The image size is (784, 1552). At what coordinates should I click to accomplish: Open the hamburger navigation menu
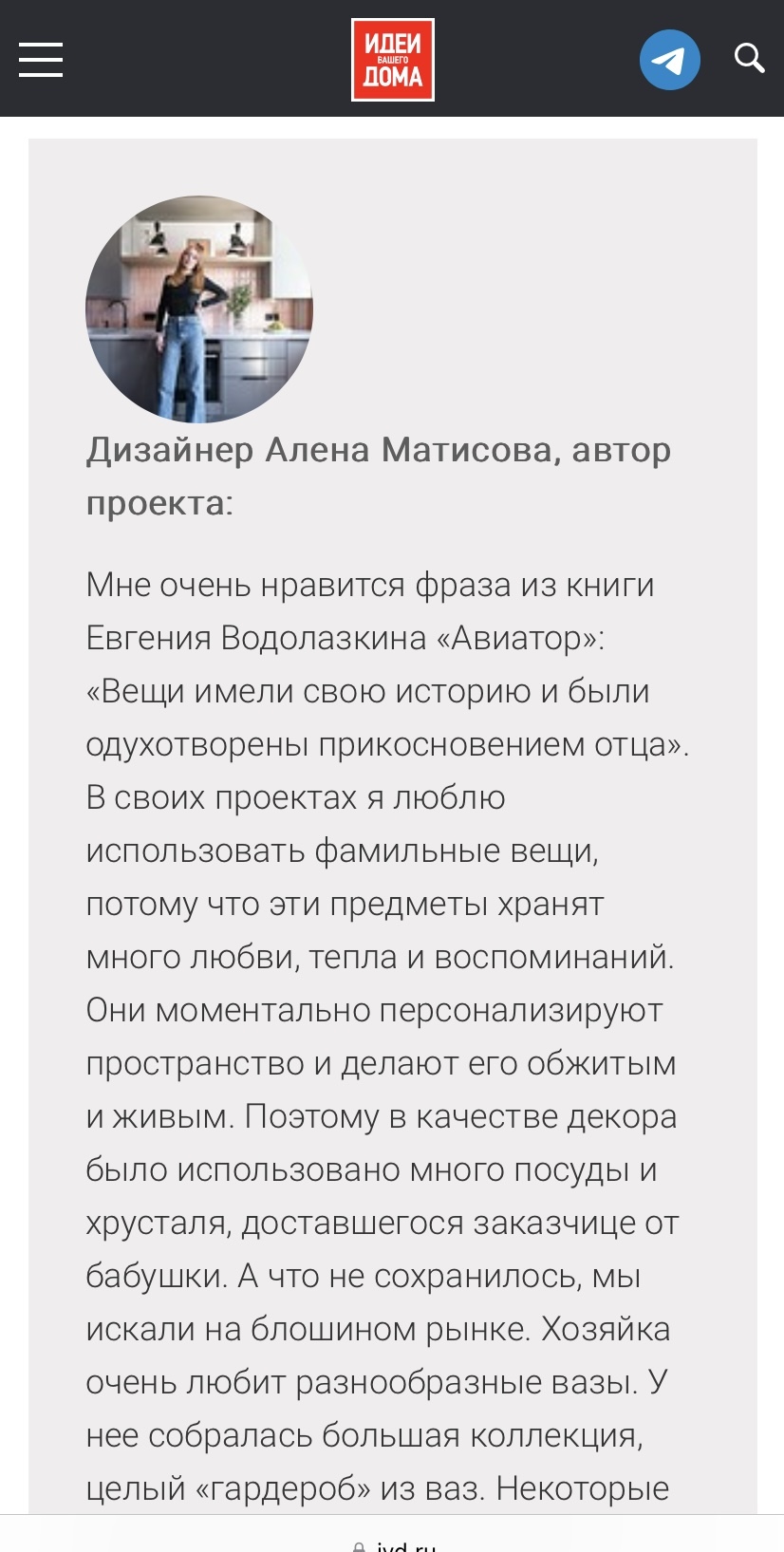click(41, 60)
